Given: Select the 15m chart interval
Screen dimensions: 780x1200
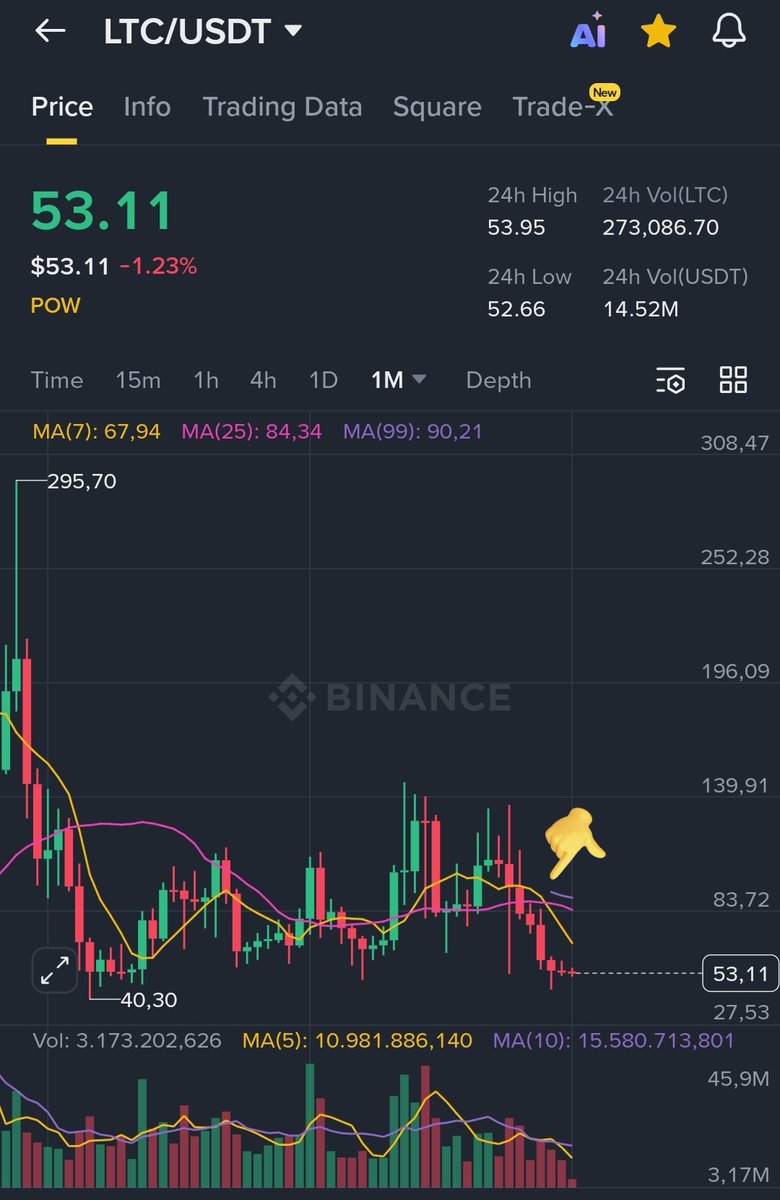Looking at the screenshot, I should point(138,380).
